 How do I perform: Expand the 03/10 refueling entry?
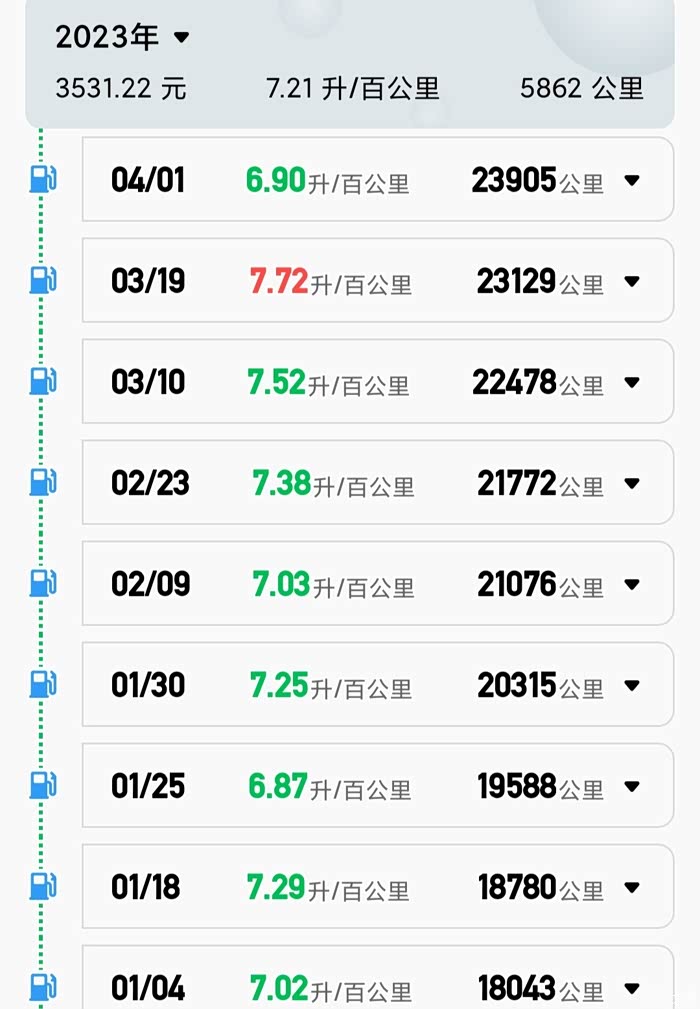coord(631,383)
